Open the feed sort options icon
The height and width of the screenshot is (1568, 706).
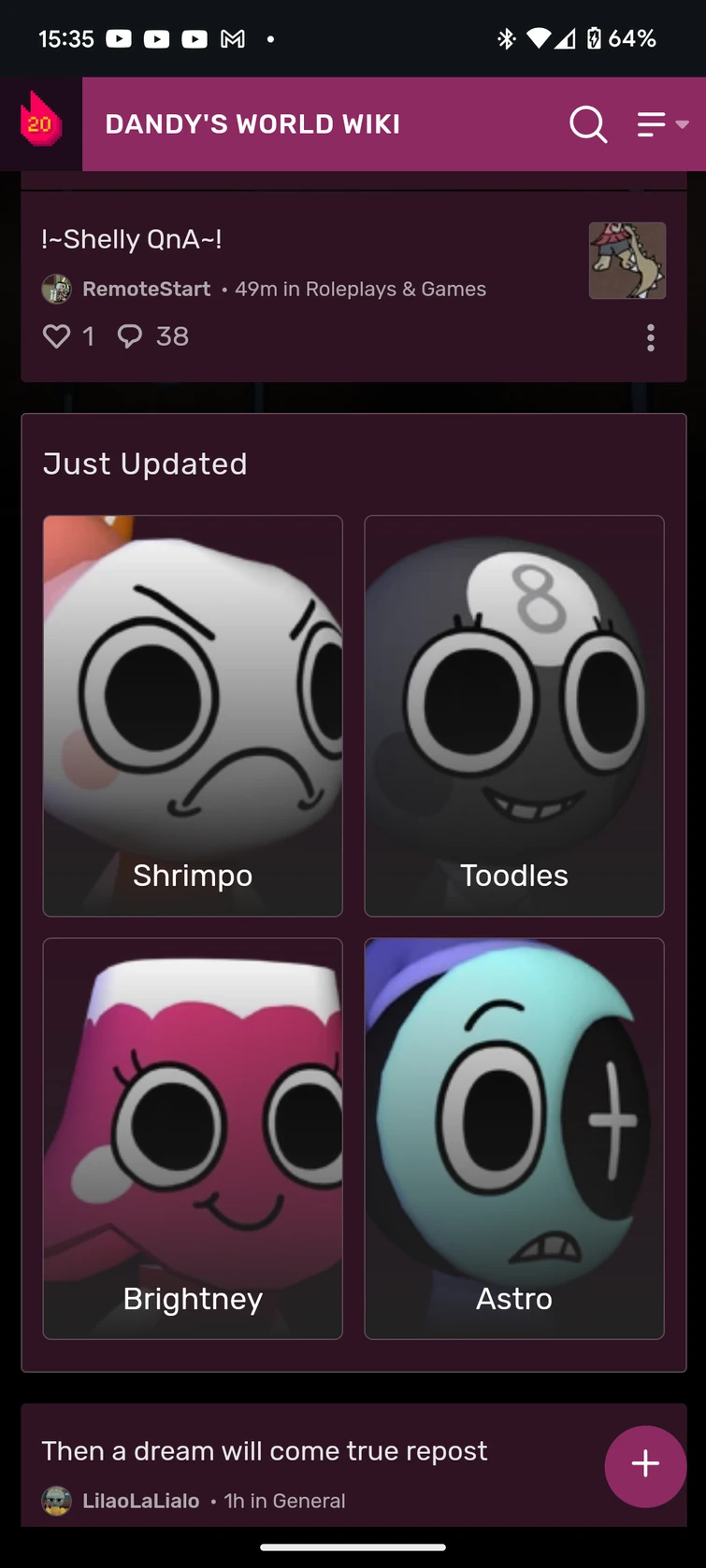coord(652,123)
